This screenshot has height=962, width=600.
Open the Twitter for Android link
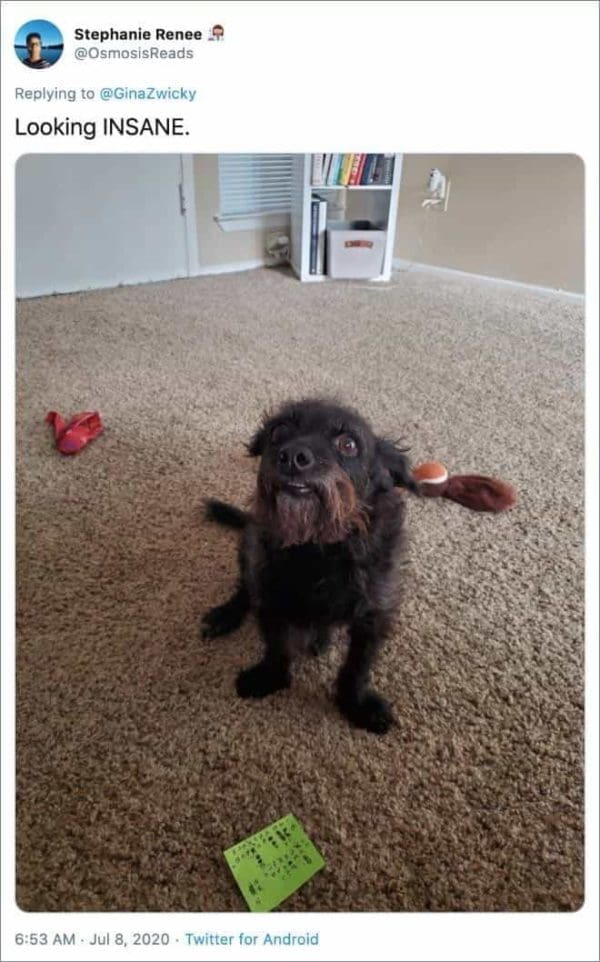click(252, 939)
